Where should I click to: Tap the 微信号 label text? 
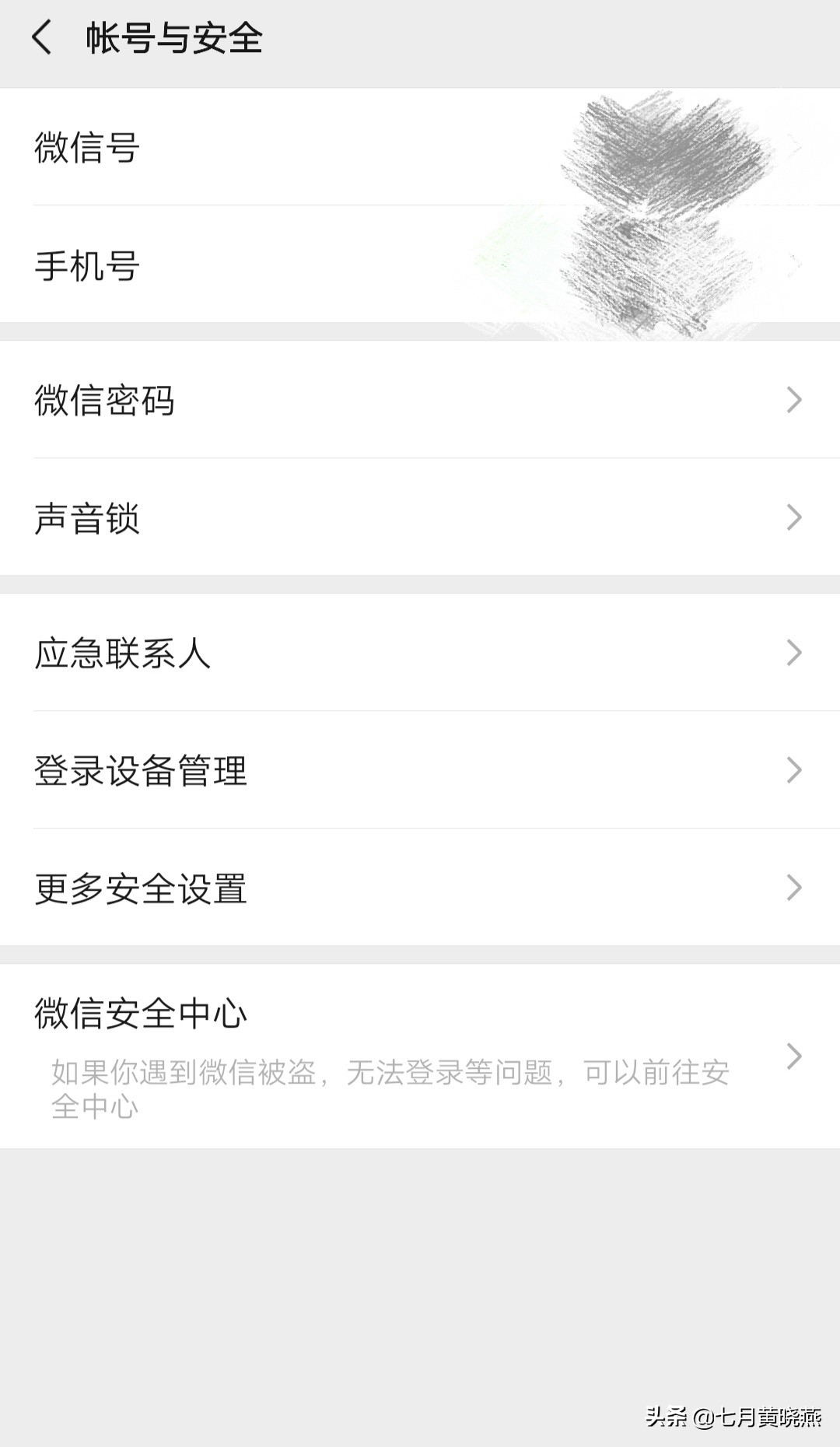point(86,148)
